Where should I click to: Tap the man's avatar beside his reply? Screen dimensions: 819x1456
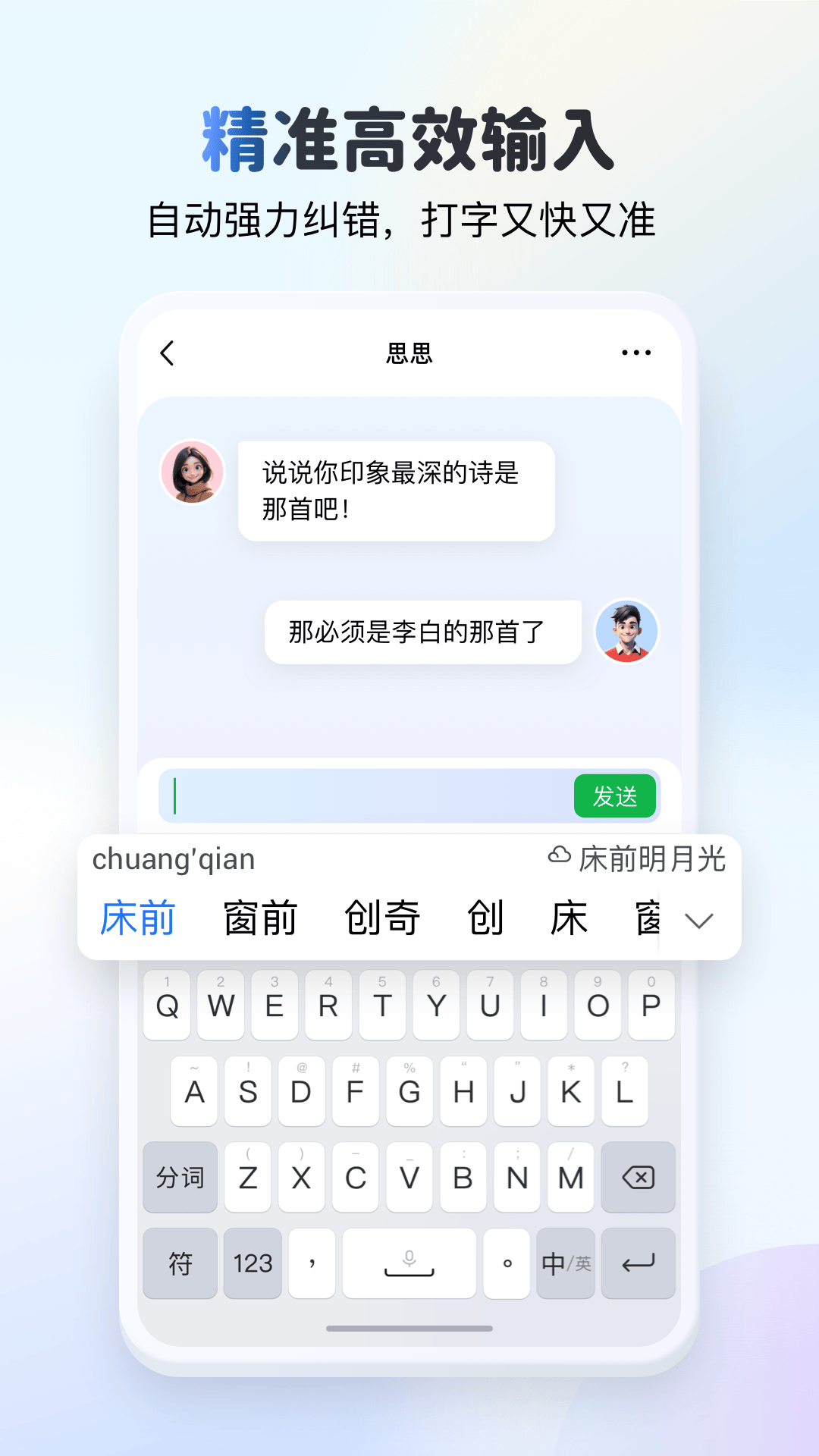tap(627, 631)
